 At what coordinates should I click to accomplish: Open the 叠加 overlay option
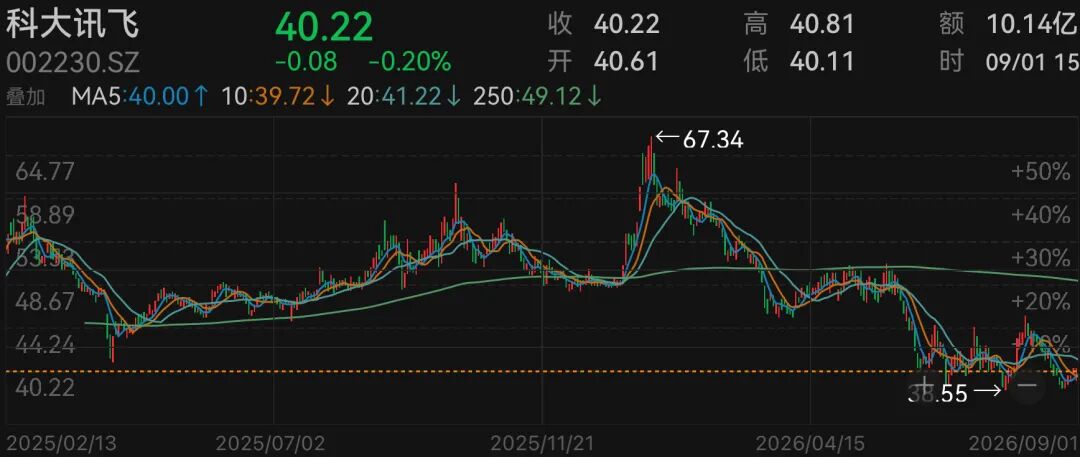25,97
